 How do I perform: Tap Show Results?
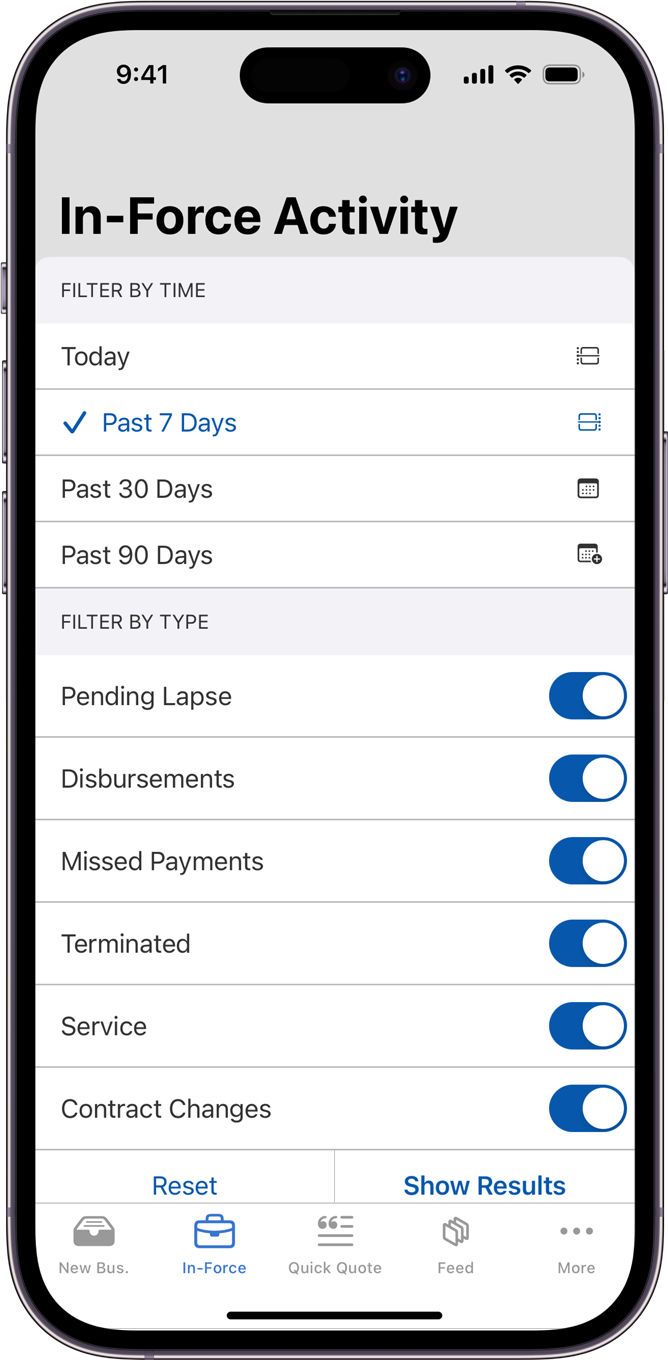point(484,1185)
